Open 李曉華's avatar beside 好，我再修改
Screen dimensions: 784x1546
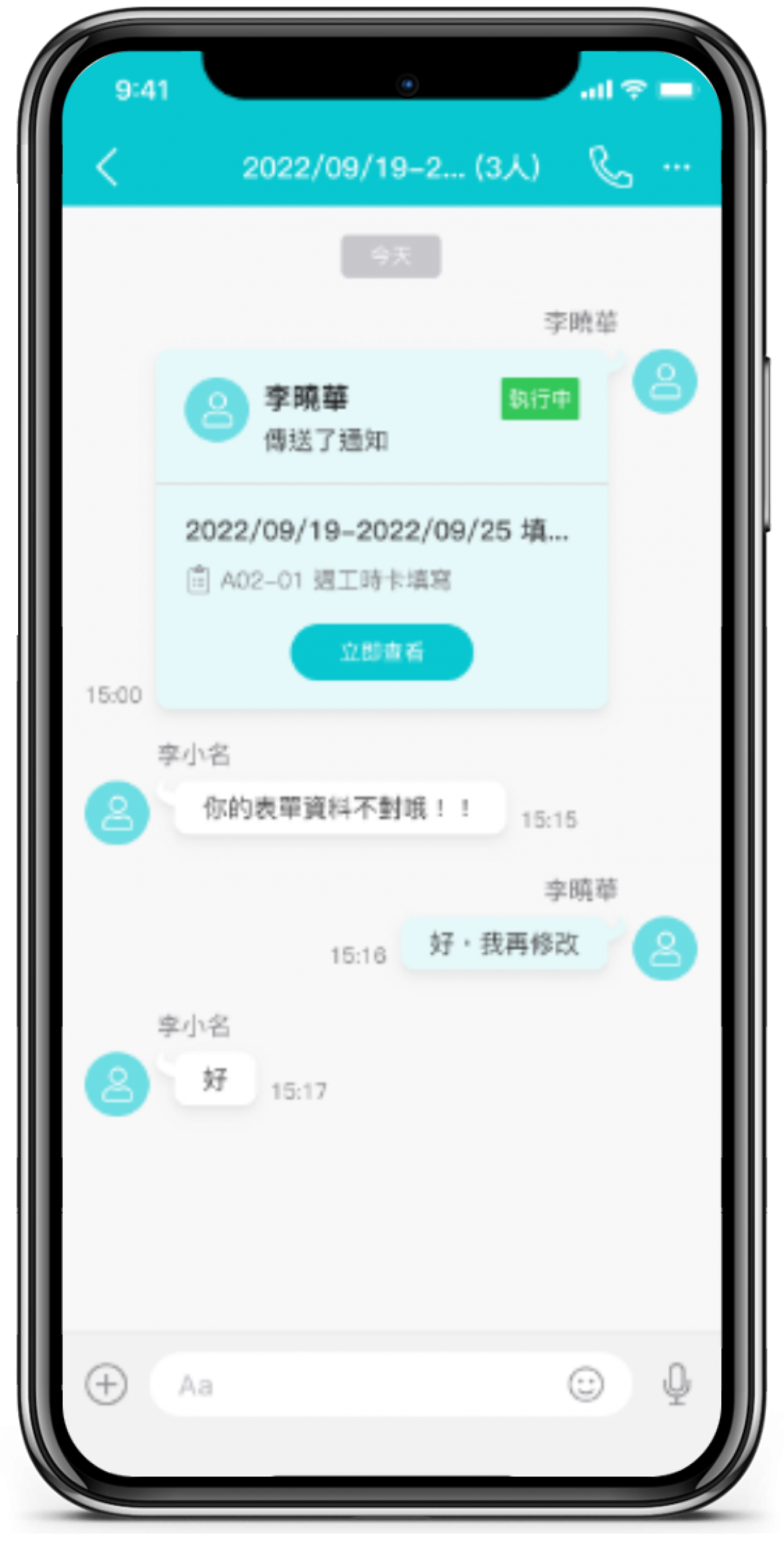coord(664,948)
